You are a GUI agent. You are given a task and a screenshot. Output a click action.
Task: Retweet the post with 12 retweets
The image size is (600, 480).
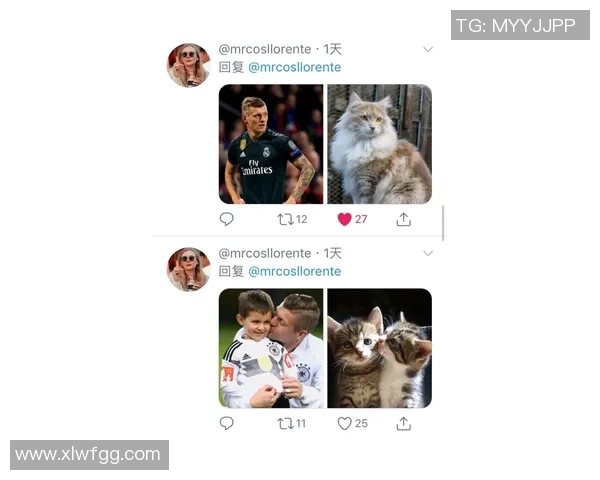(x=285, y=219)
